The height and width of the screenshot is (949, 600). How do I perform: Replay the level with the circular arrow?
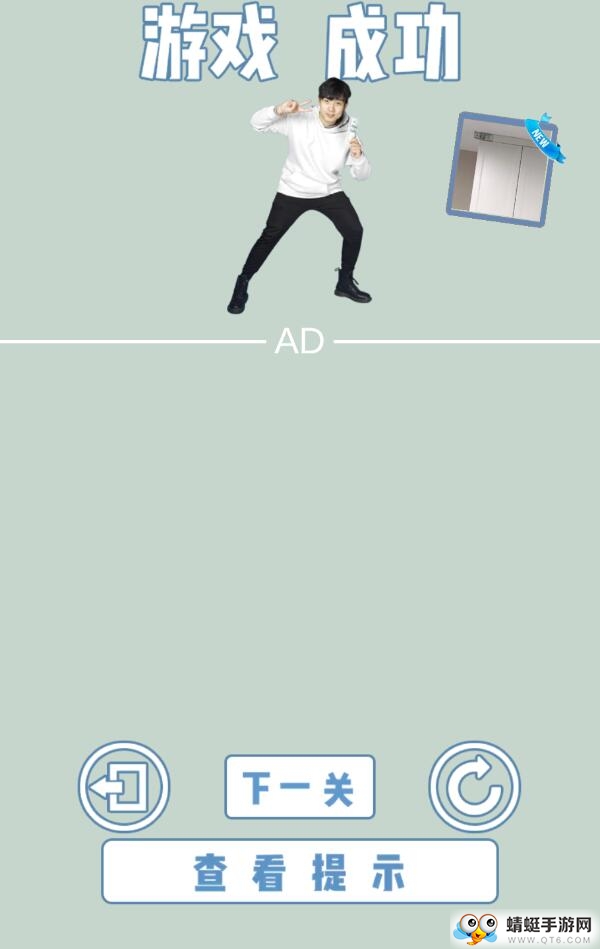(475, 787)
